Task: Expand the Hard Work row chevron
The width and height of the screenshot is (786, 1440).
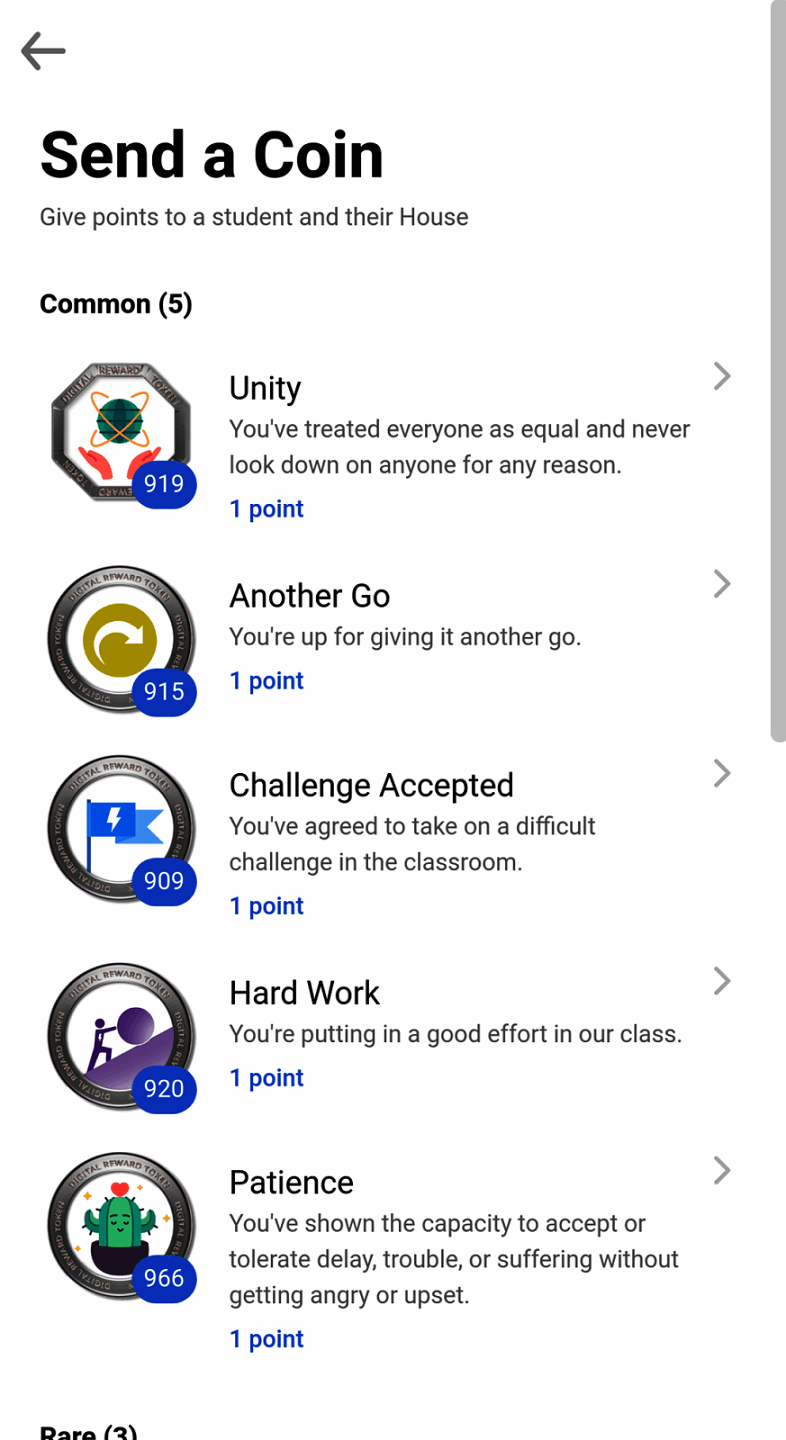Action: pos(722,981)
